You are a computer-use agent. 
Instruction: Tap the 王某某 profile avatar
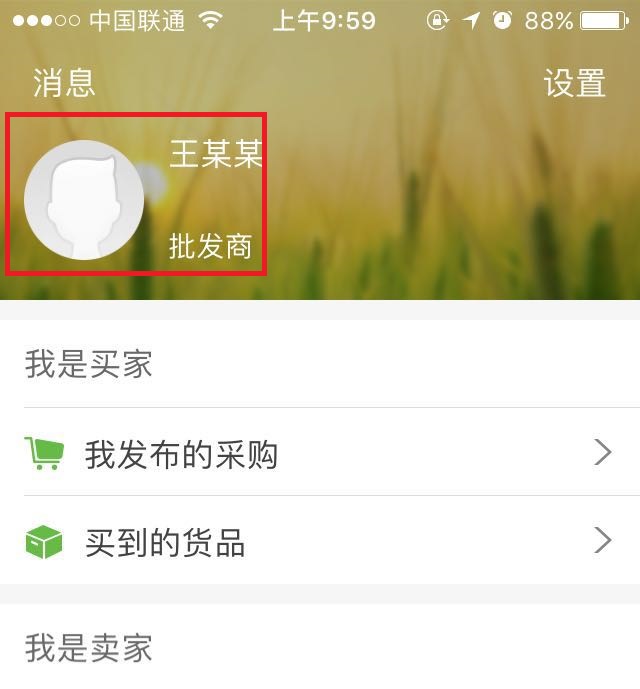84,200
